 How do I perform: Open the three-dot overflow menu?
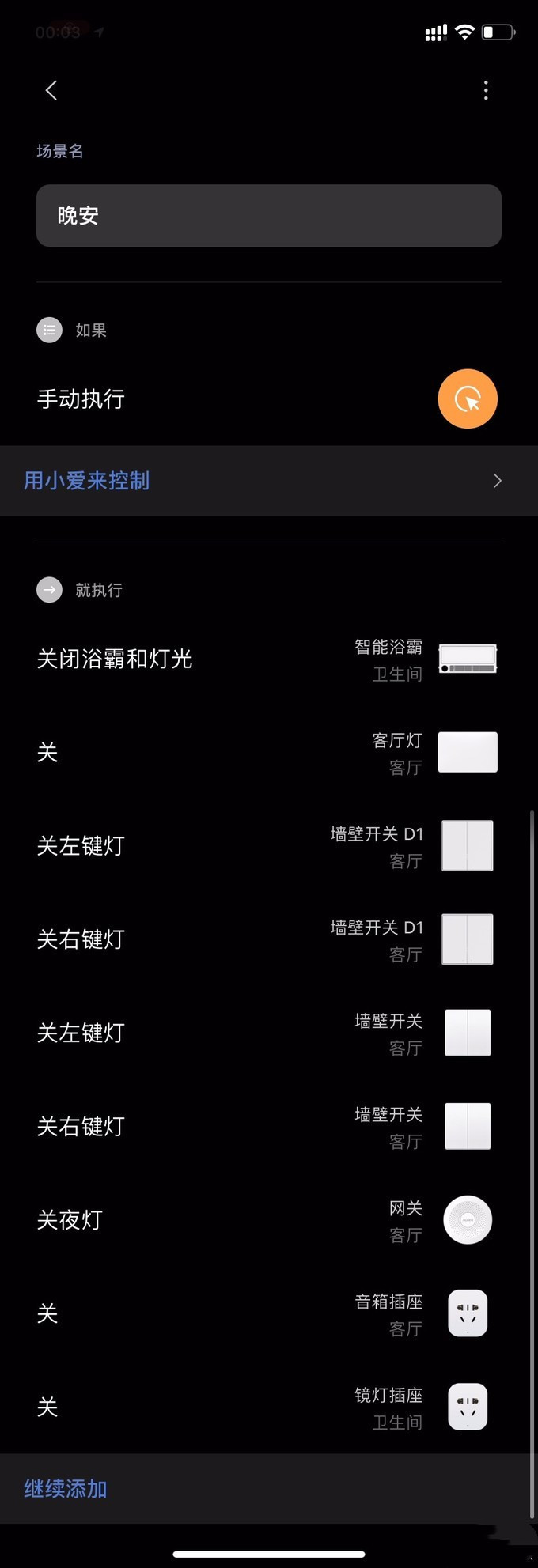point(486,90)
